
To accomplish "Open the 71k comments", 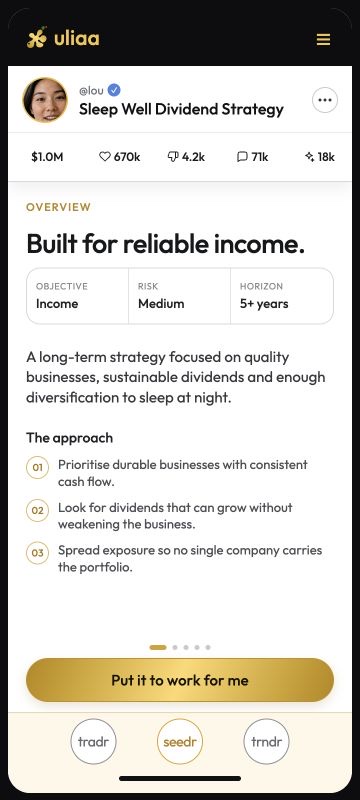I will pos(253,157).
